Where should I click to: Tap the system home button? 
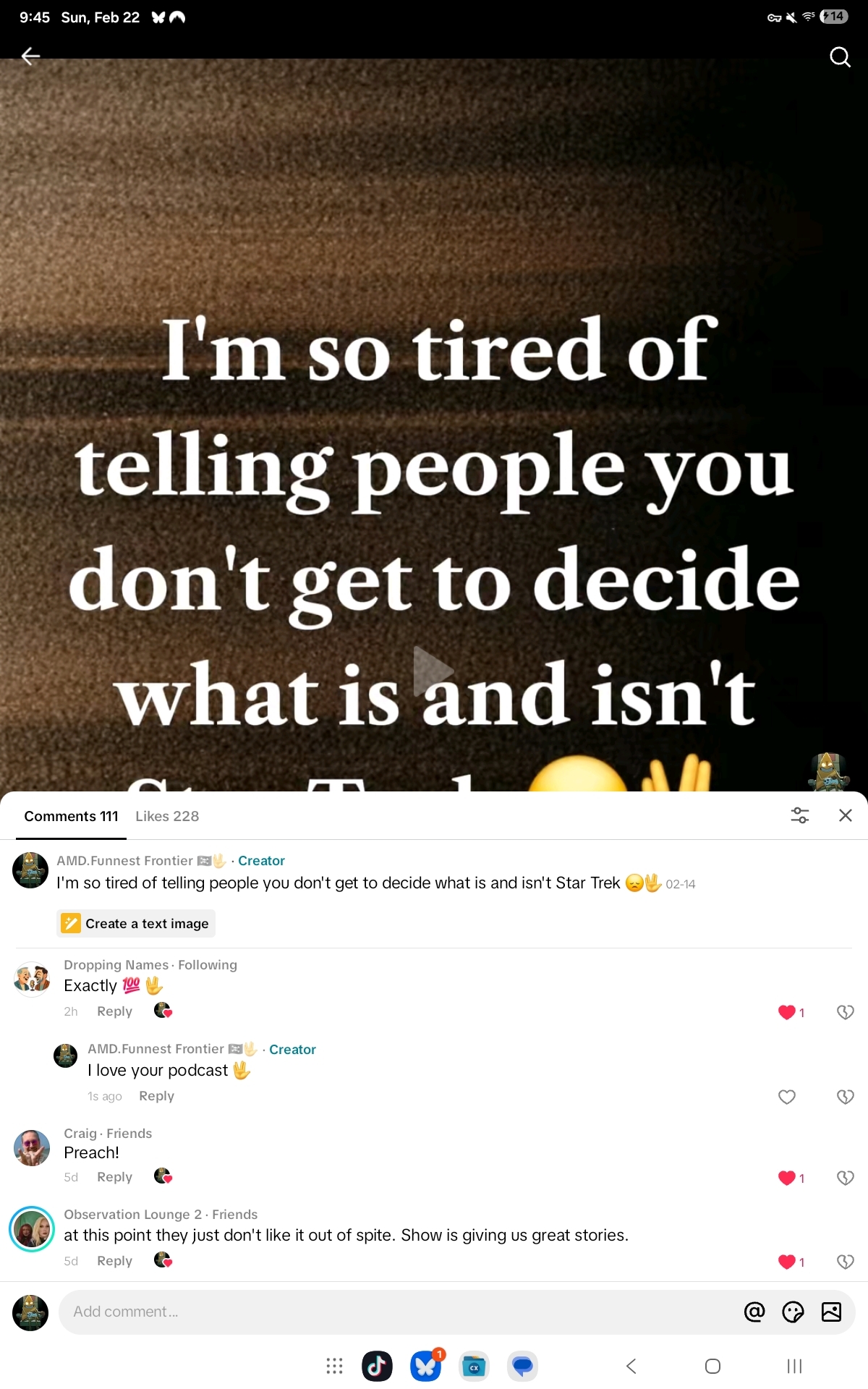[x=712, y=1366]
